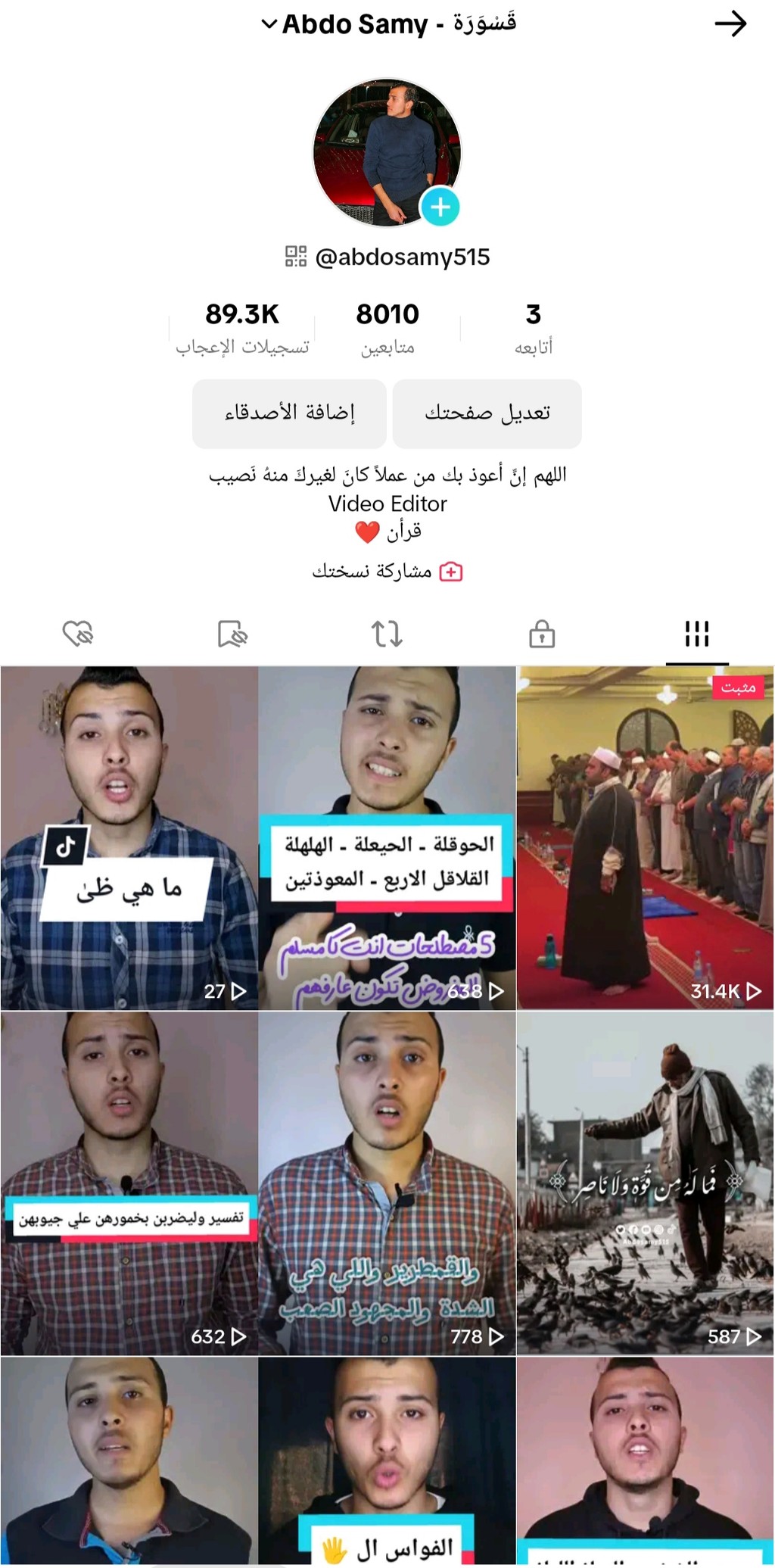775x1568 pixels.
Task: Tap the edit profile button (تعديل صفحتك)
Action: [x=487, y=413]
